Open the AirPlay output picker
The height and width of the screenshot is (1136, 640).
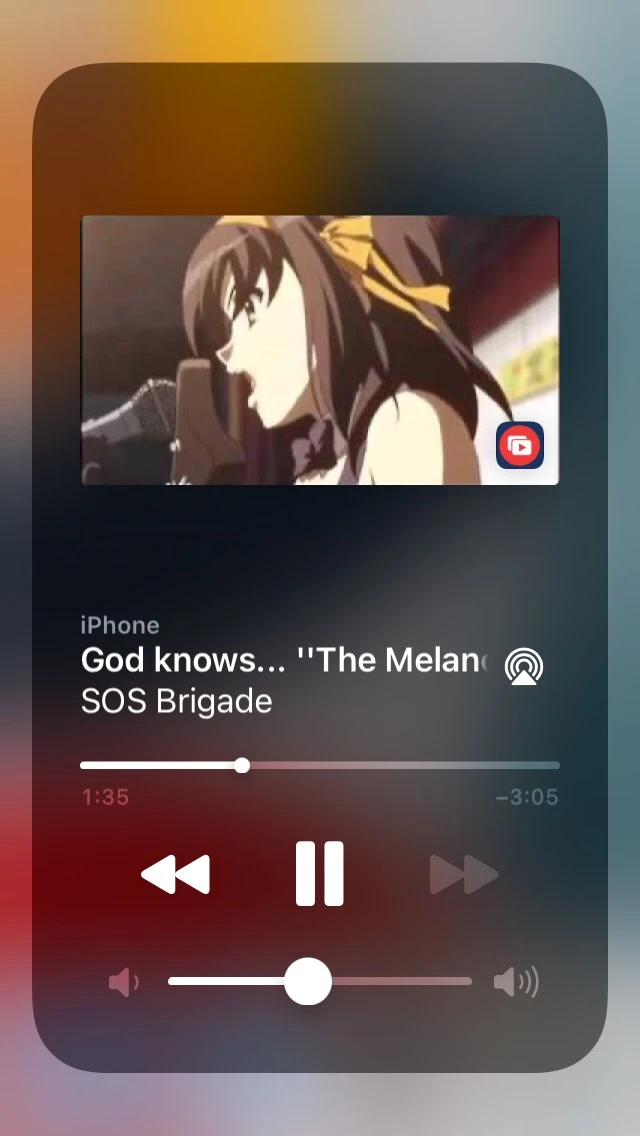coord(524,666)
